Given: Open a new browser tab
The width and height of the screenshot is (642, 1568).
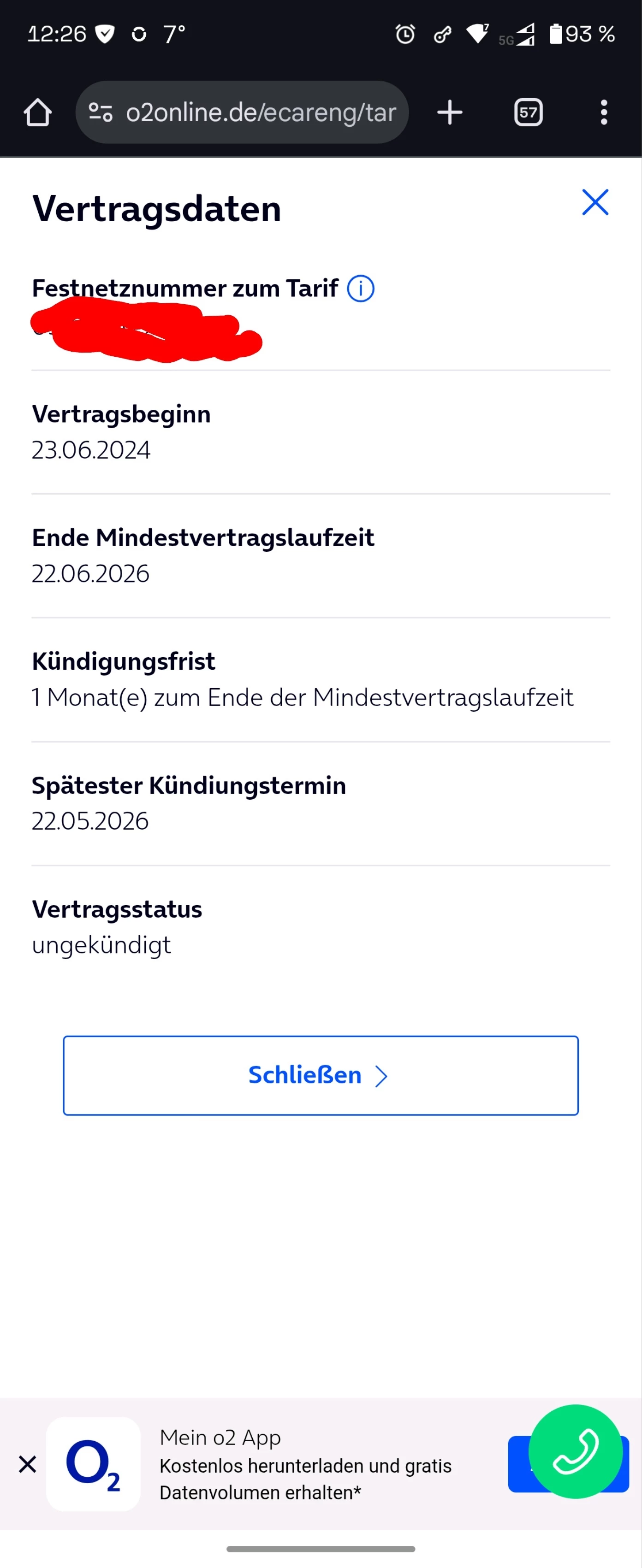Looking at the screenshot, I should [x=450, y=112].
